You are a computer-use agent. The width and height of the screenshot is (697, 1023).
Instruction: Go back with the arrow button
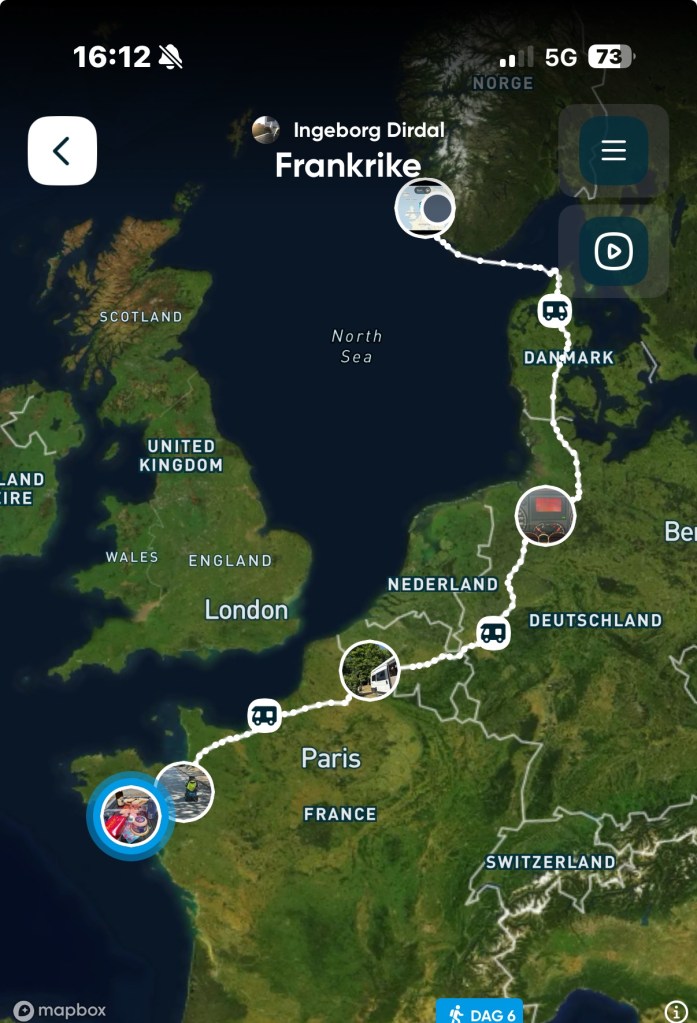62,151
